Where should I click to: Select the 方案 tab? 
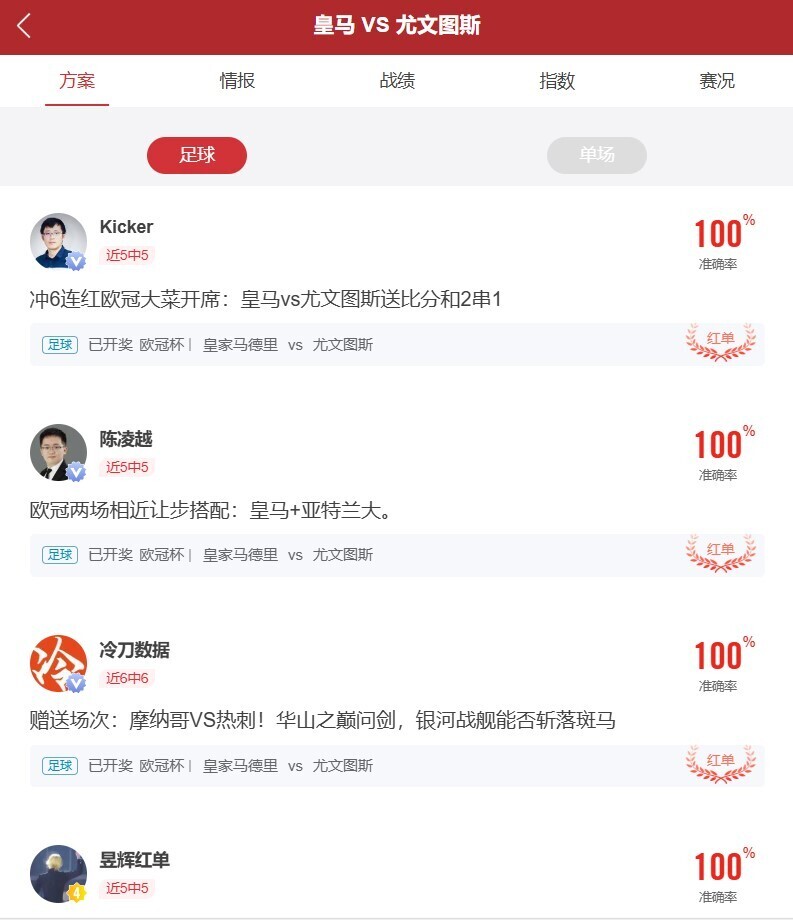click(x=77, y=81)
